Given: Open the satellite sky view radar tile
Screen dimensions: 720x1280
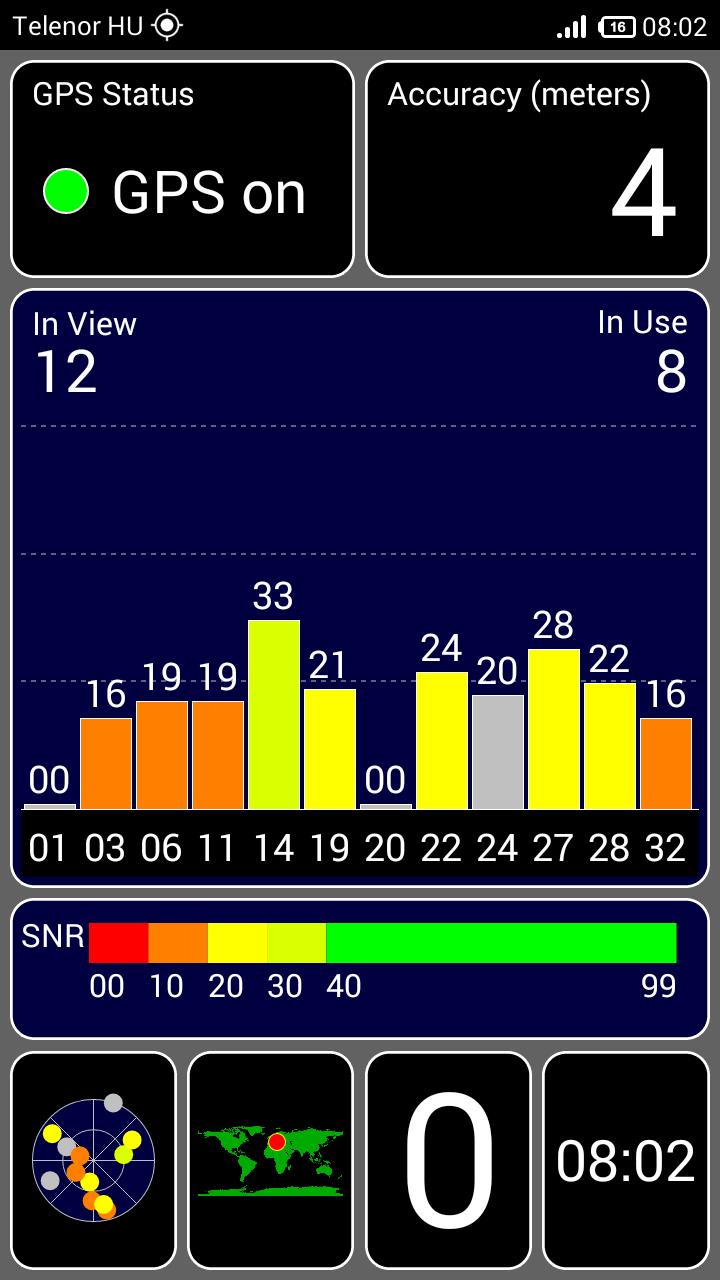Looking at the screenshot, I should coord(93,1160).
